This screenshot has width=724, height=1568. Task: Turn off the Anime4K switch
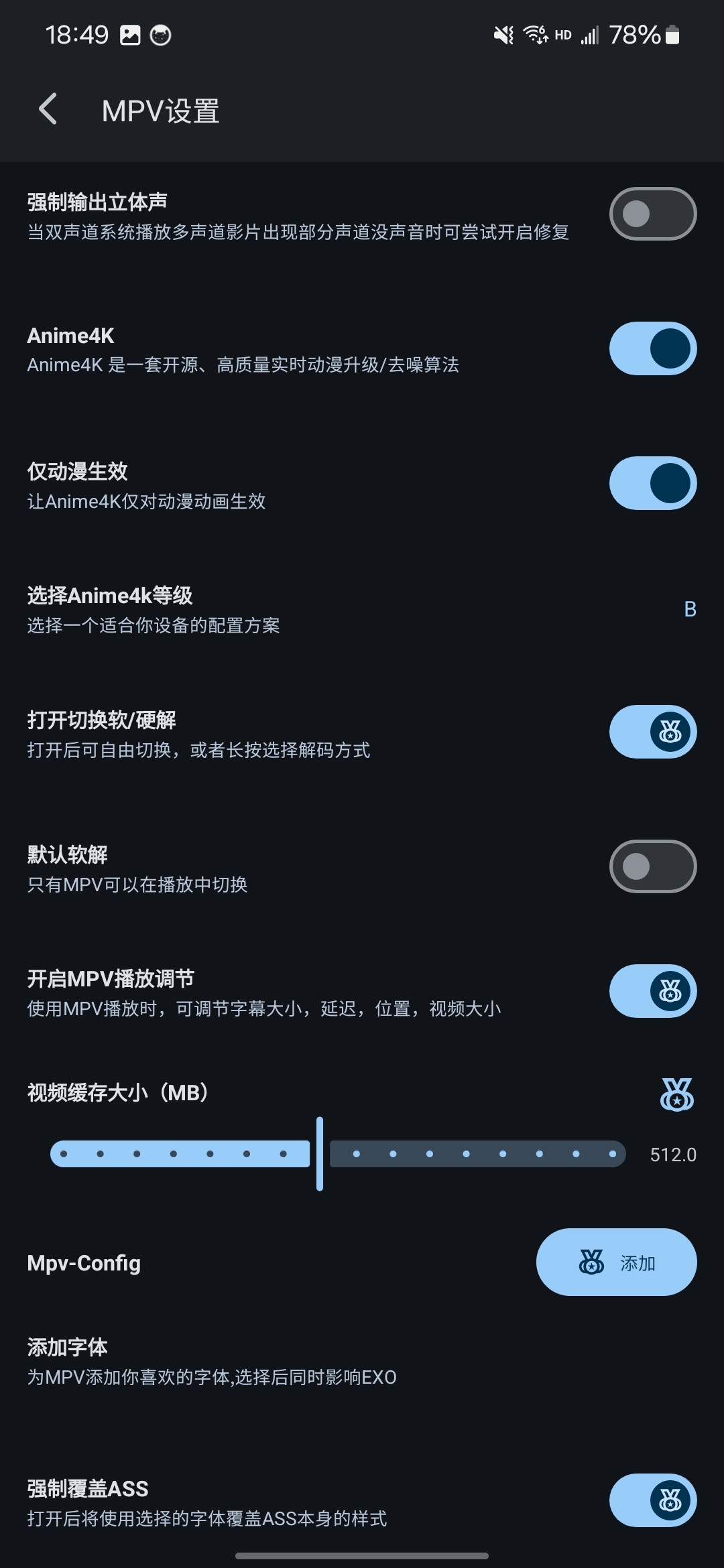pos(652,348)
